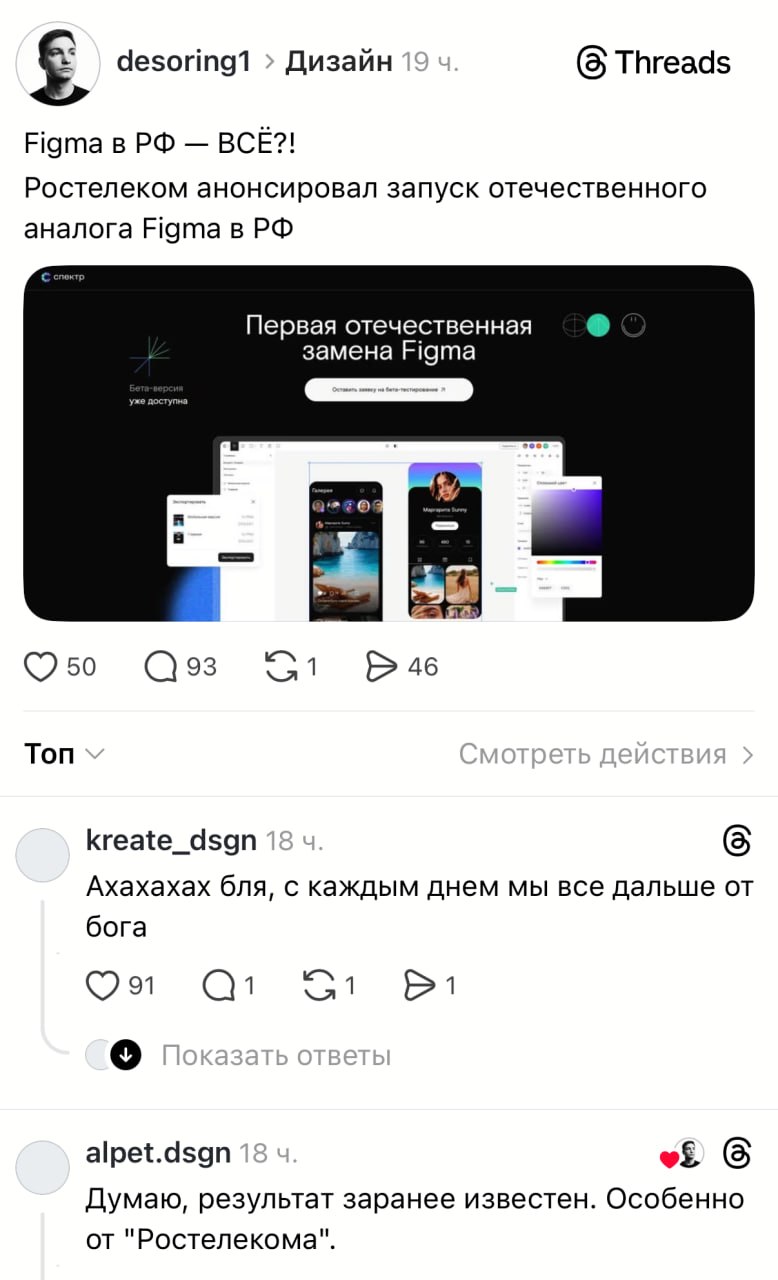Viewport: 778px width, 1280px height.
Task: Share kreate_dsgn's comment
Action: (x=419, y=987)
